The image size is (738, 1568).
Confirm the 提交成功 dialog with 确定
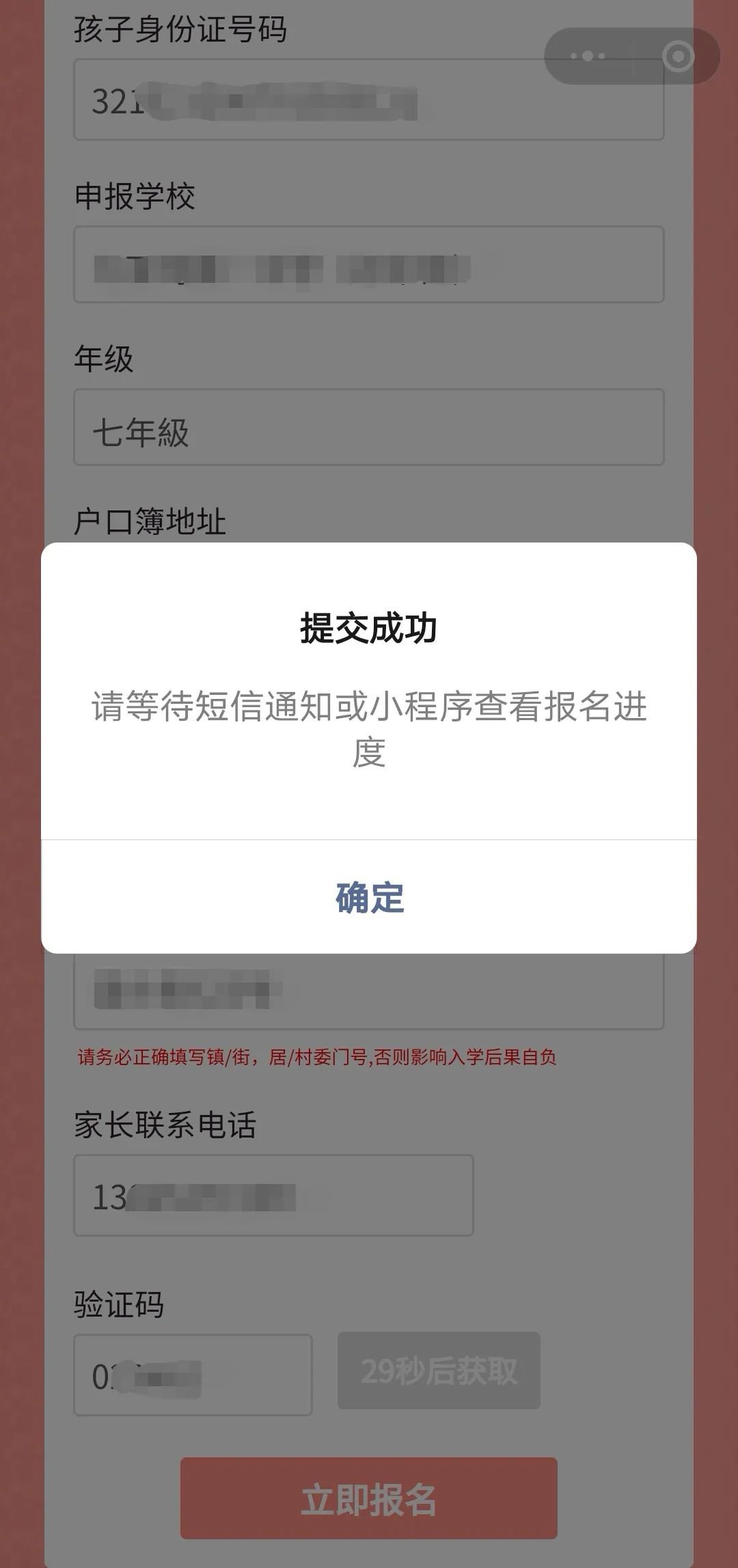(x=369, y=897)
